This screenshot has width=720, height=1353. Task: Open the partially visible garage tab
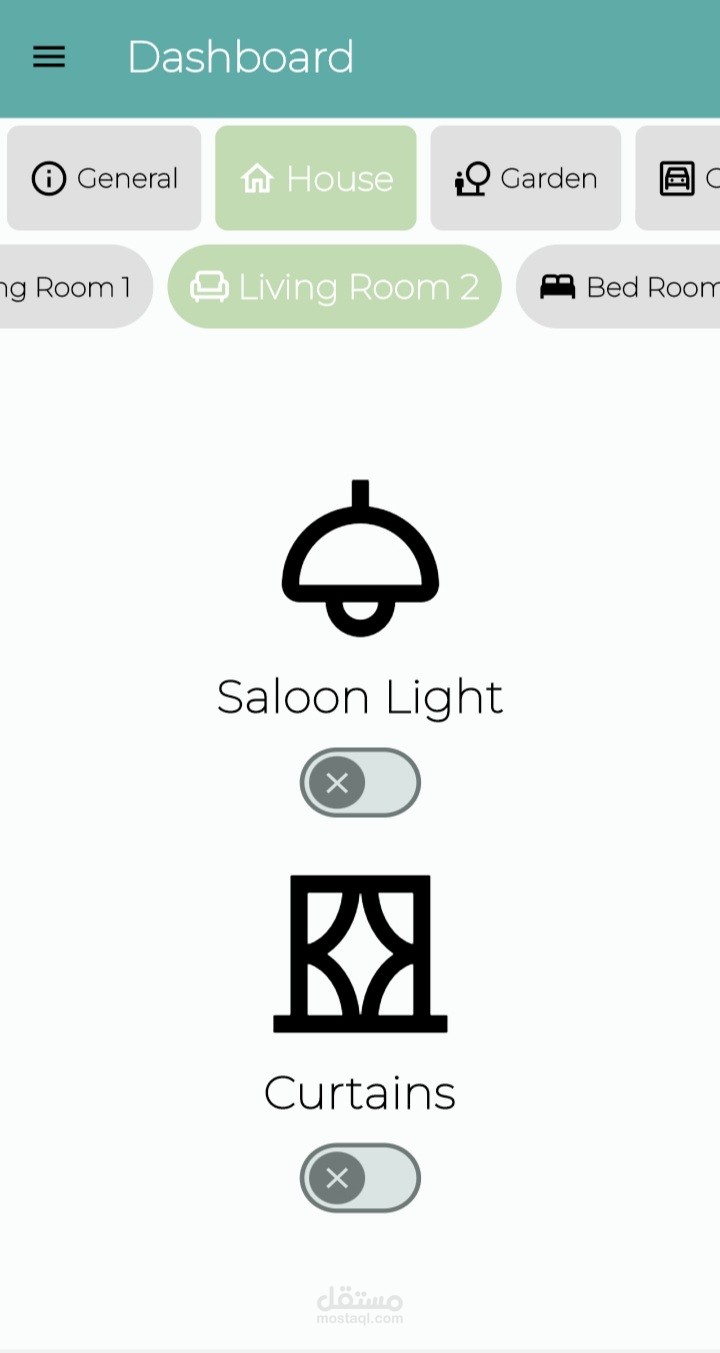pyautogui.click(x=678, y=178)
